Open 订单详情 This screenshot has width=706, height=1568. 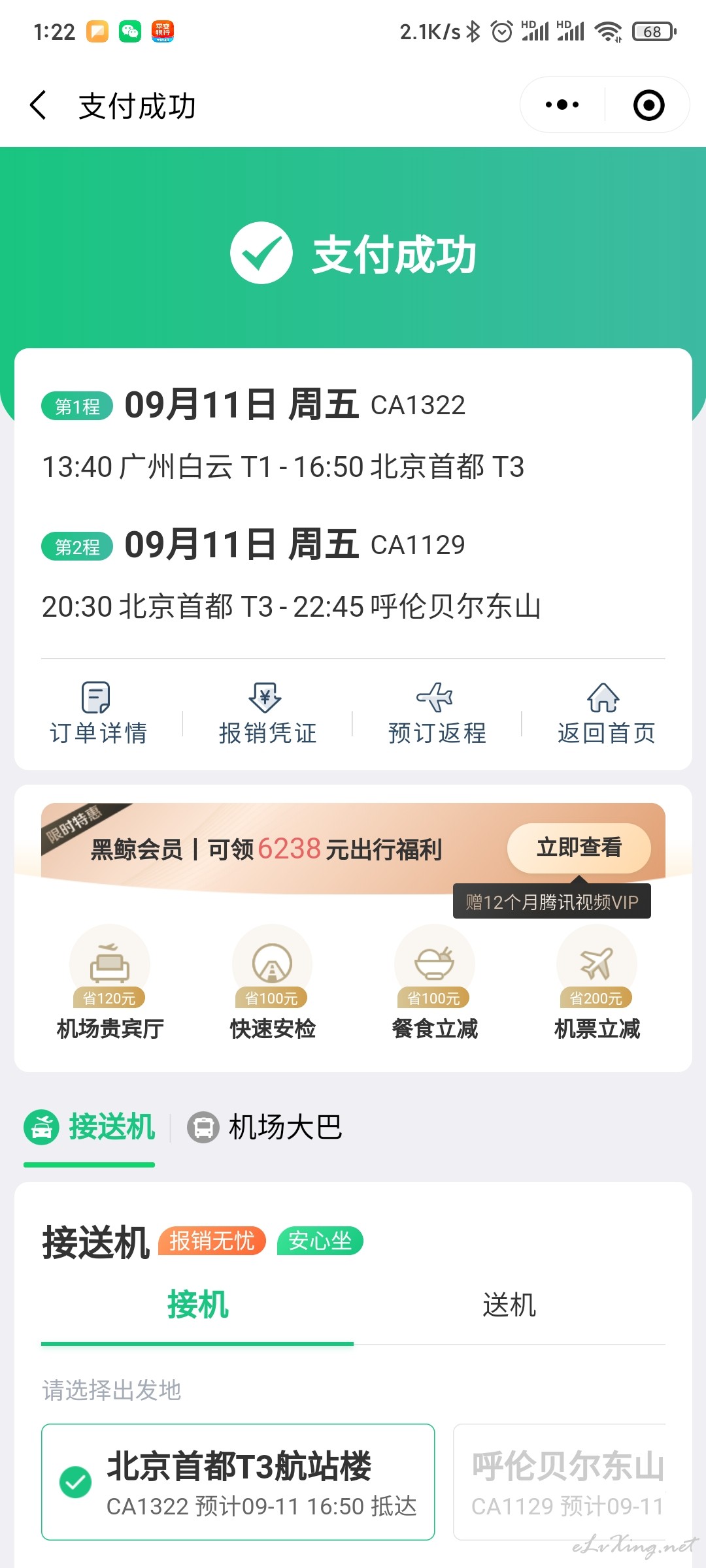pos(98,714)
